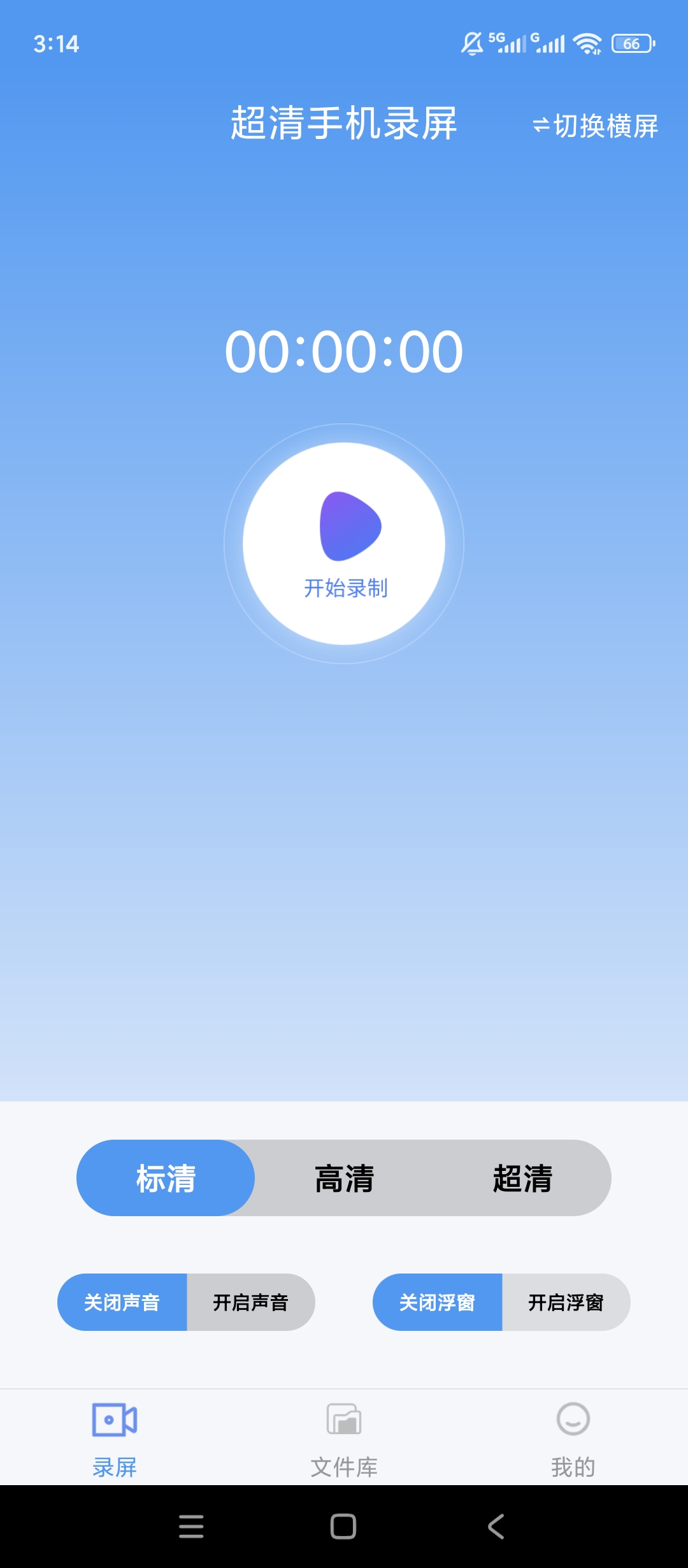Choose 关闭声音 option
This screenshot has height=1568, width=688.
pyautogui.click(x=122, y=1302)
